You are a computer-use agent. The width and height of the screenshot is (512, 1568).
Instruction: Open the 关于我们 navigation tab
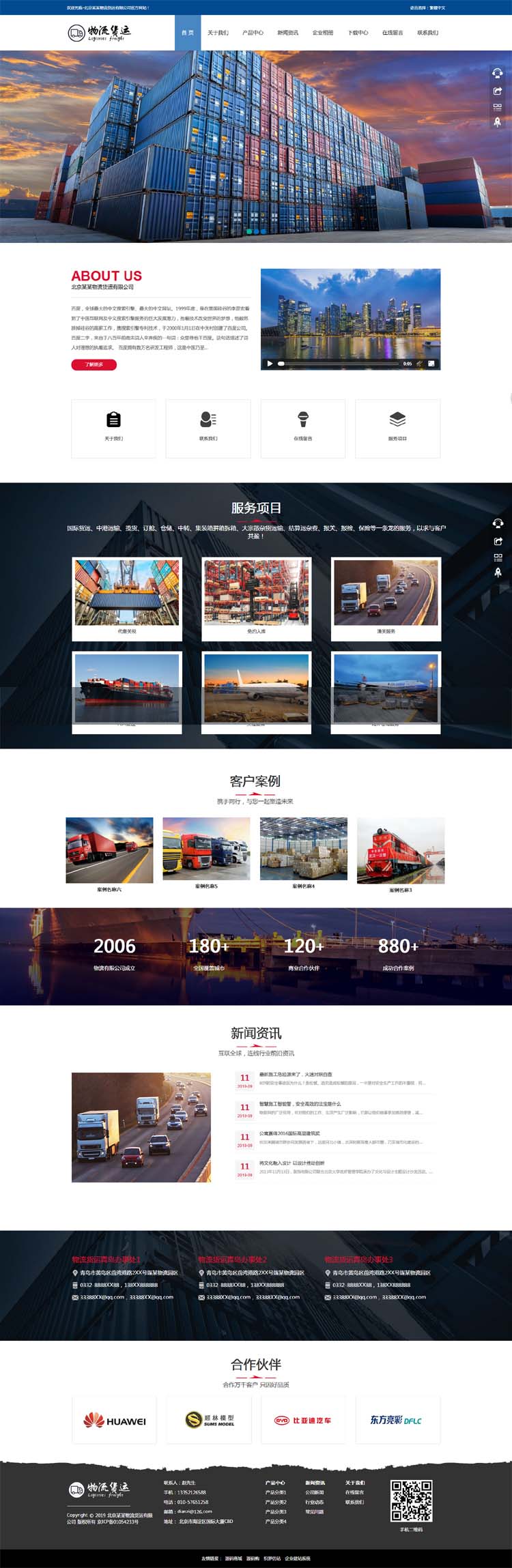pyautogui.click(x=218, y=33)
